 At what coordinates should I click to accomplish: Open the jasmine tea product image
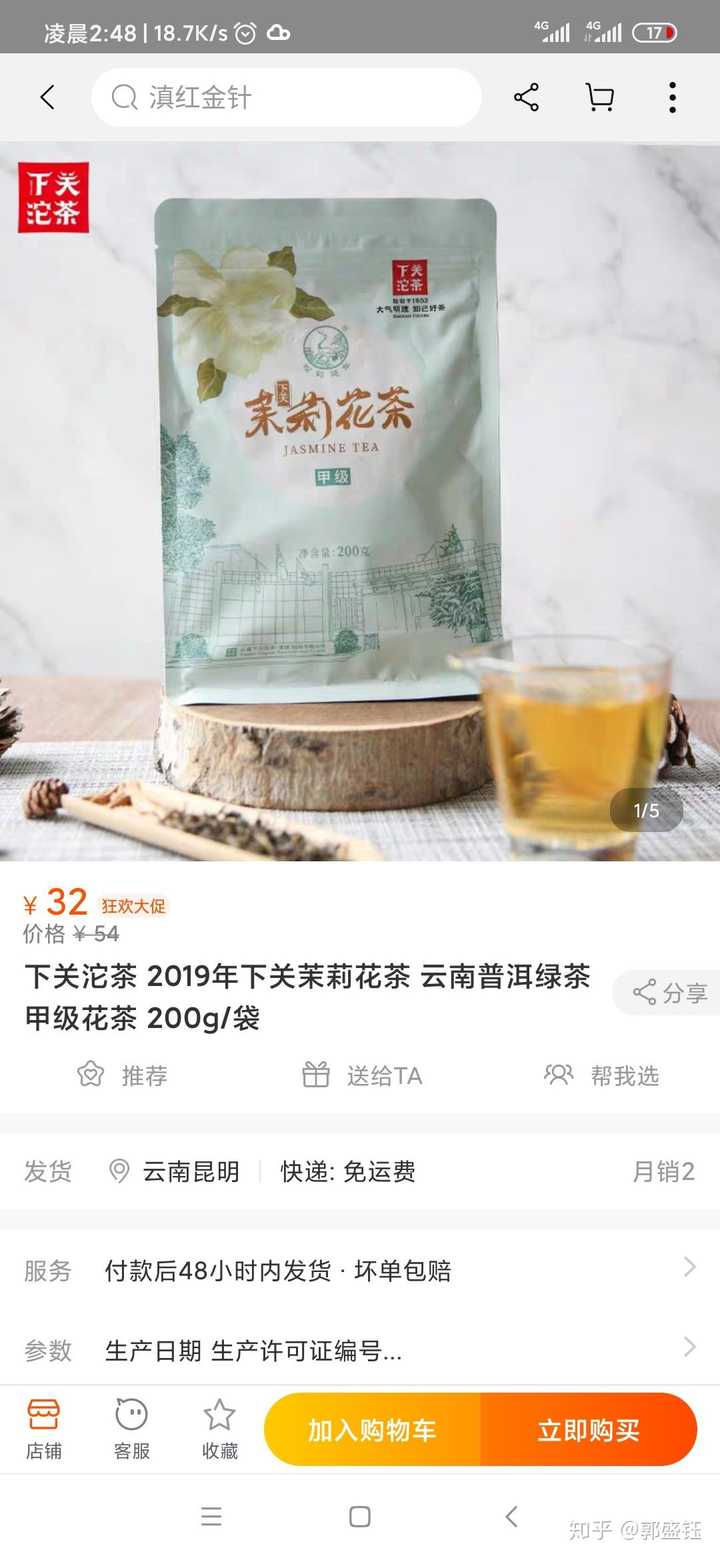coord(360,500)
